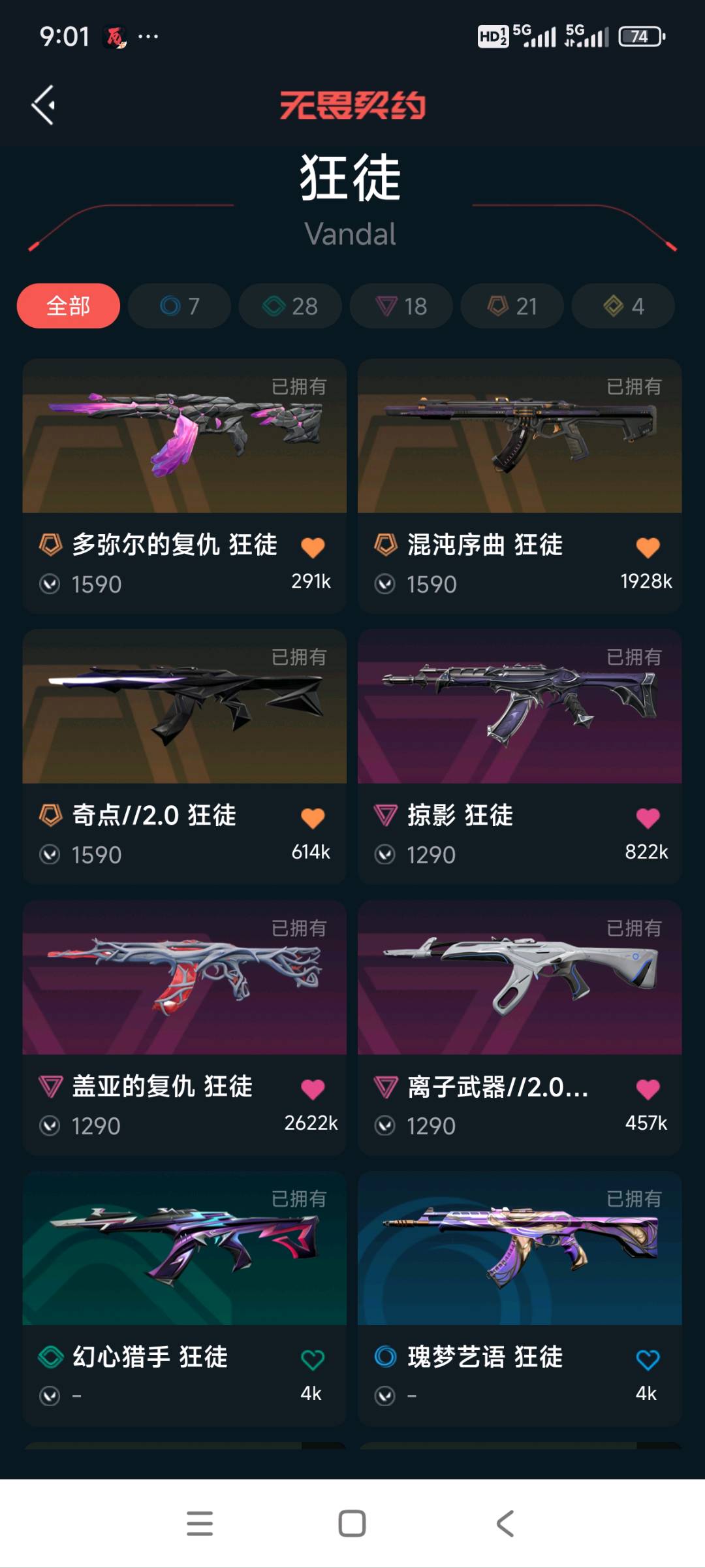Open the 多弥尔的复仇 狂徒 skin card
This screenshot has width=705, height=1568.
click(x=185, y=485)
